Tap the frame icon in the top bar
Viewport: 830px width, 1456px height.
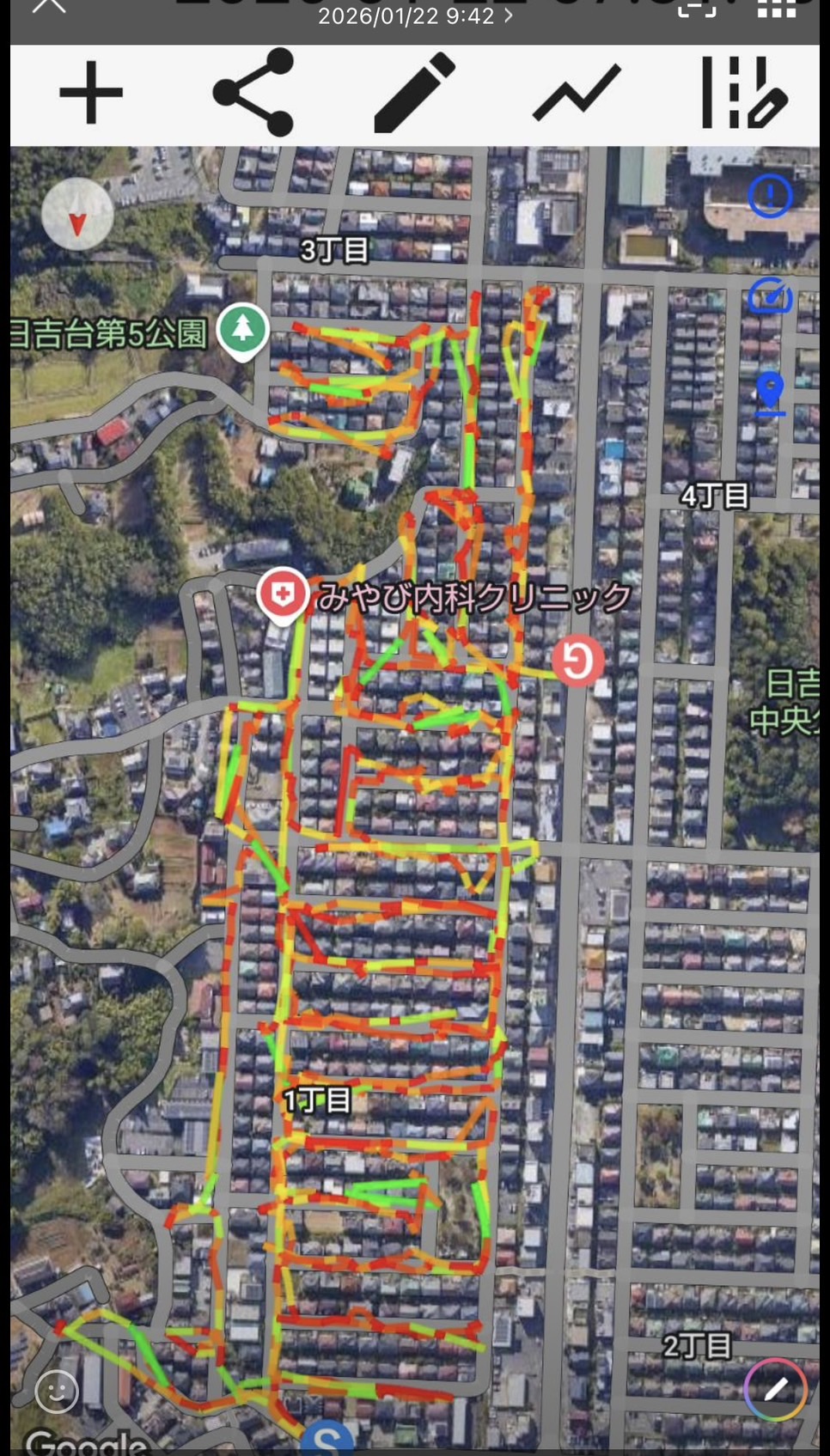pyautogui.click(x=697, y=9)
